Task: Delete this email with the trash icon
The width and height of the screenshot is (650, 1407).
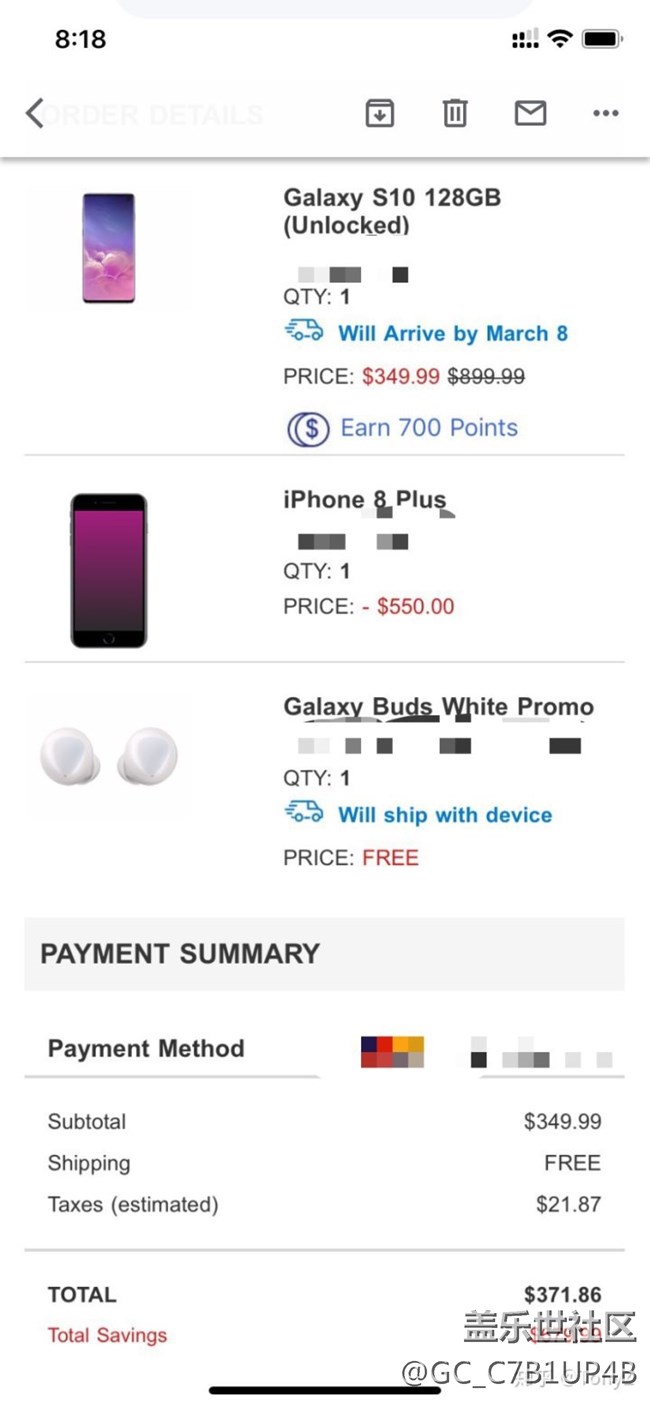Action: coord(455,114)
